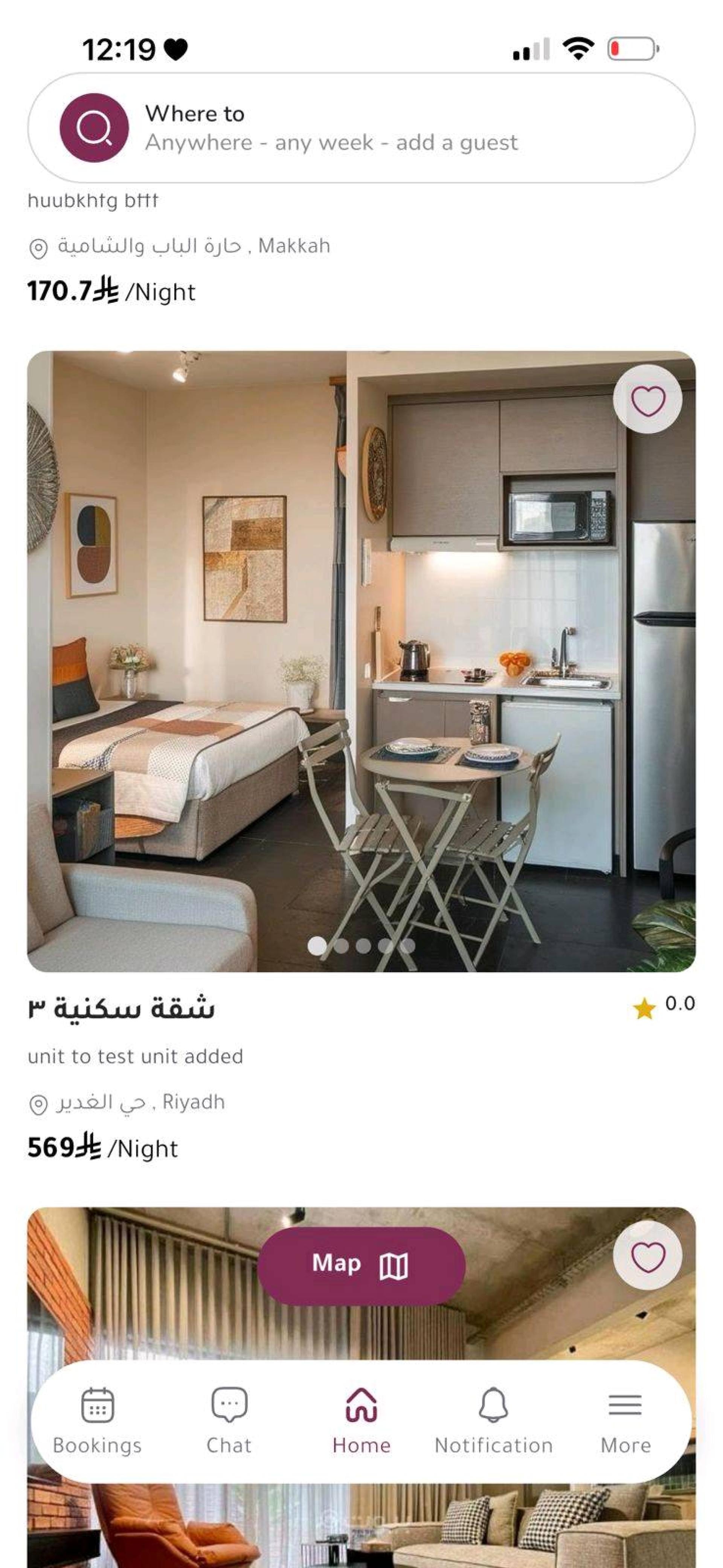723x1568 pixels.
Task: Favorite the Riyadh apartment listing with the heart
Action: [x=648, y=400]
